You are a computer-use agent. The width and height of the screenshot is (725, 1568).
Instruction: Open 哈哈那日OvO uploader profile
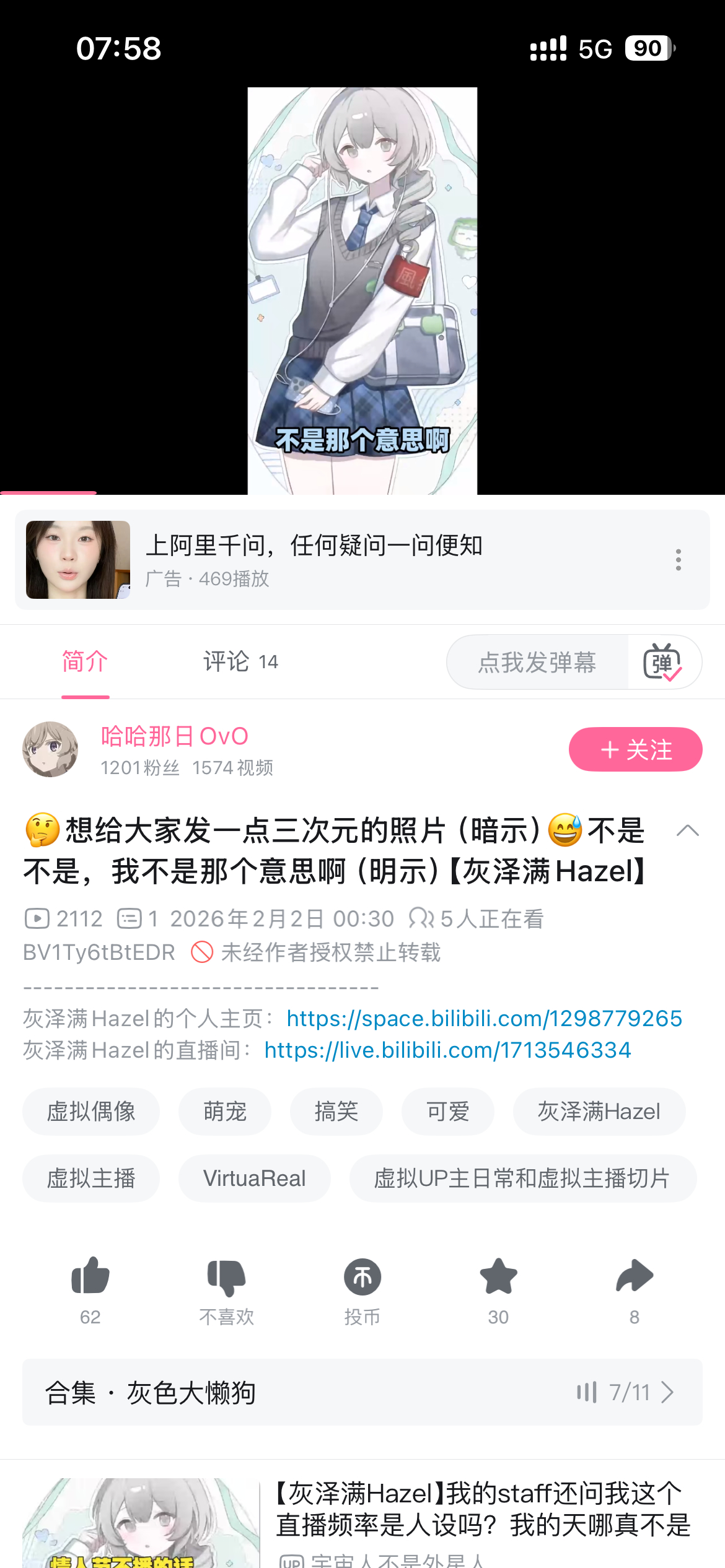click(174, 736)
